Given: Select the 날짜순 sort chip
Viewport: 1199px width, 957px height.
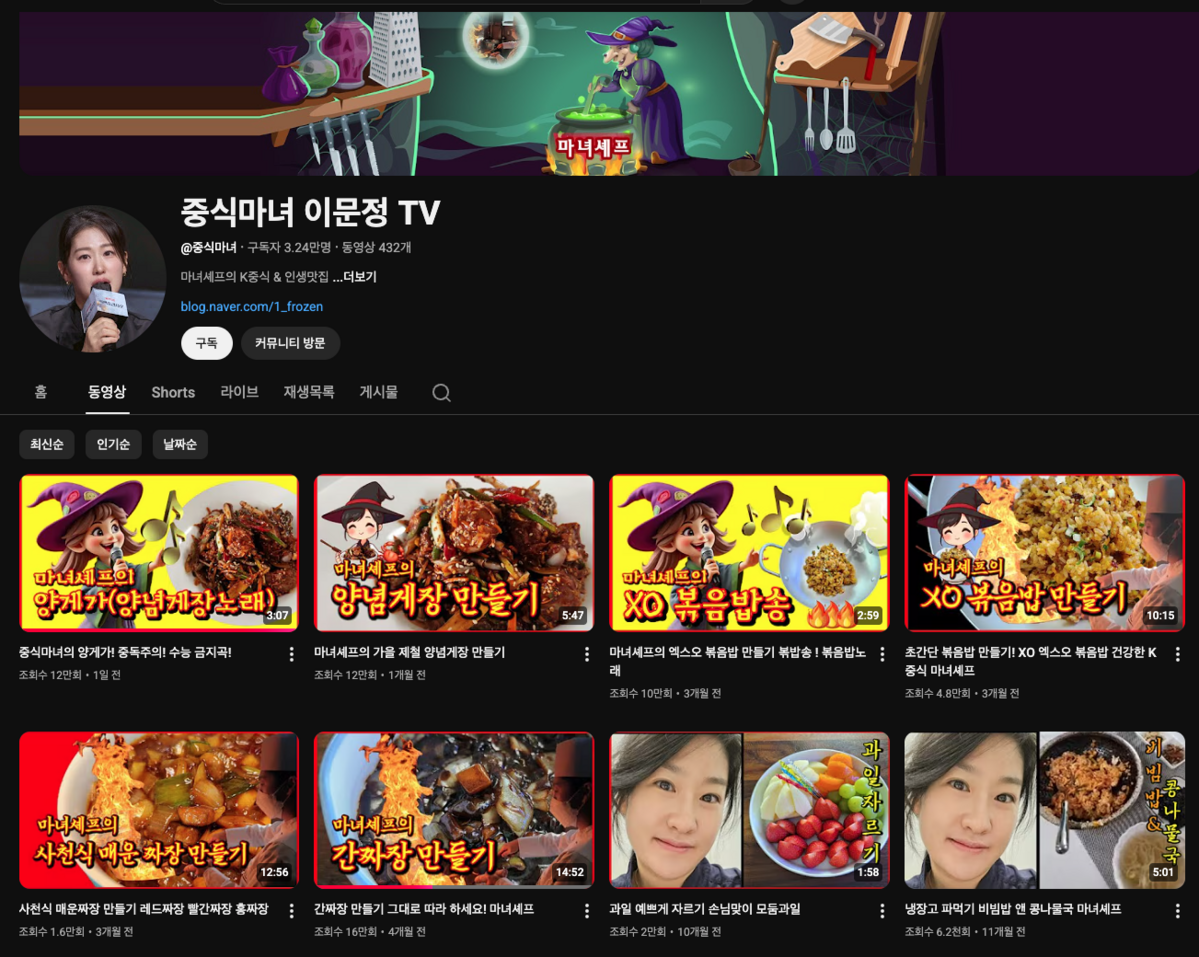Looking at the screenshot, I should pos(180,444).
